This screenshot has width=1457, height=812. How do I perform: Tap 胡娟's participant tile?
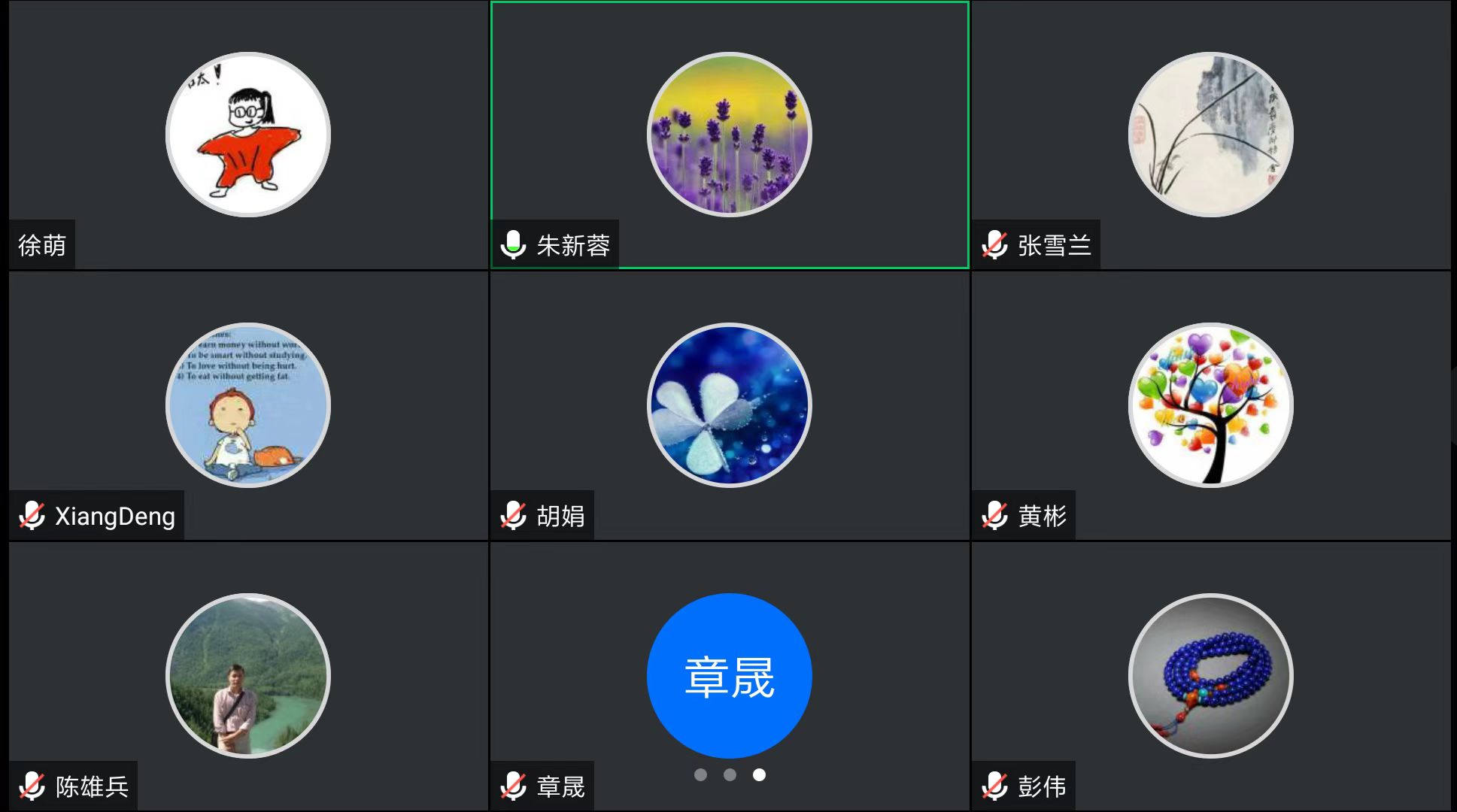point(729,406)
